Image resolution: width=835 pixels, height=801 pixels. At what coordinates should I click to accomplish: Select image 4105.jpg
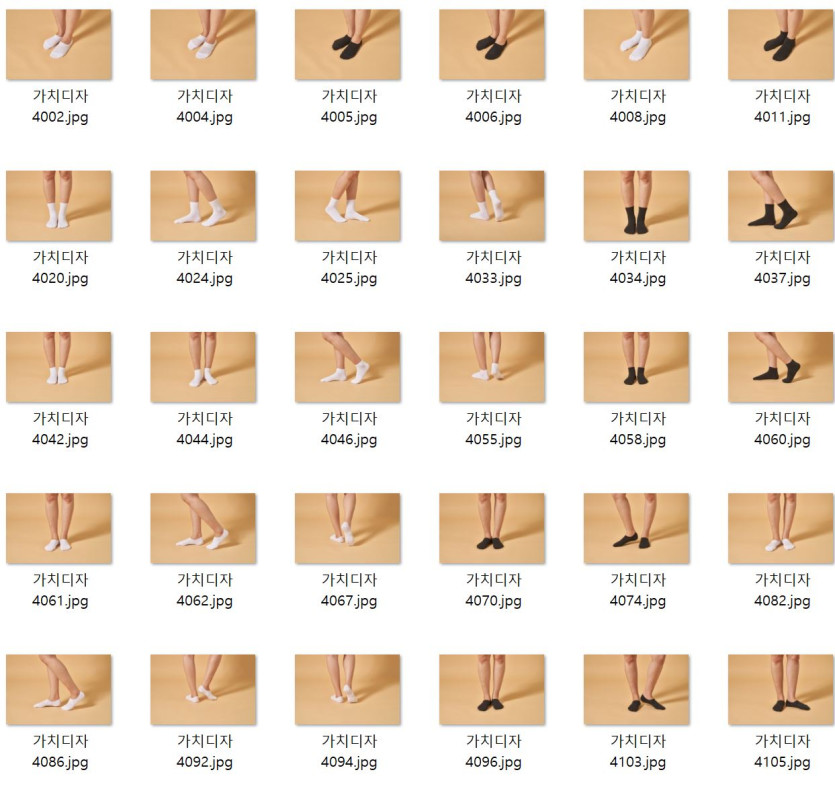(781, 690)
